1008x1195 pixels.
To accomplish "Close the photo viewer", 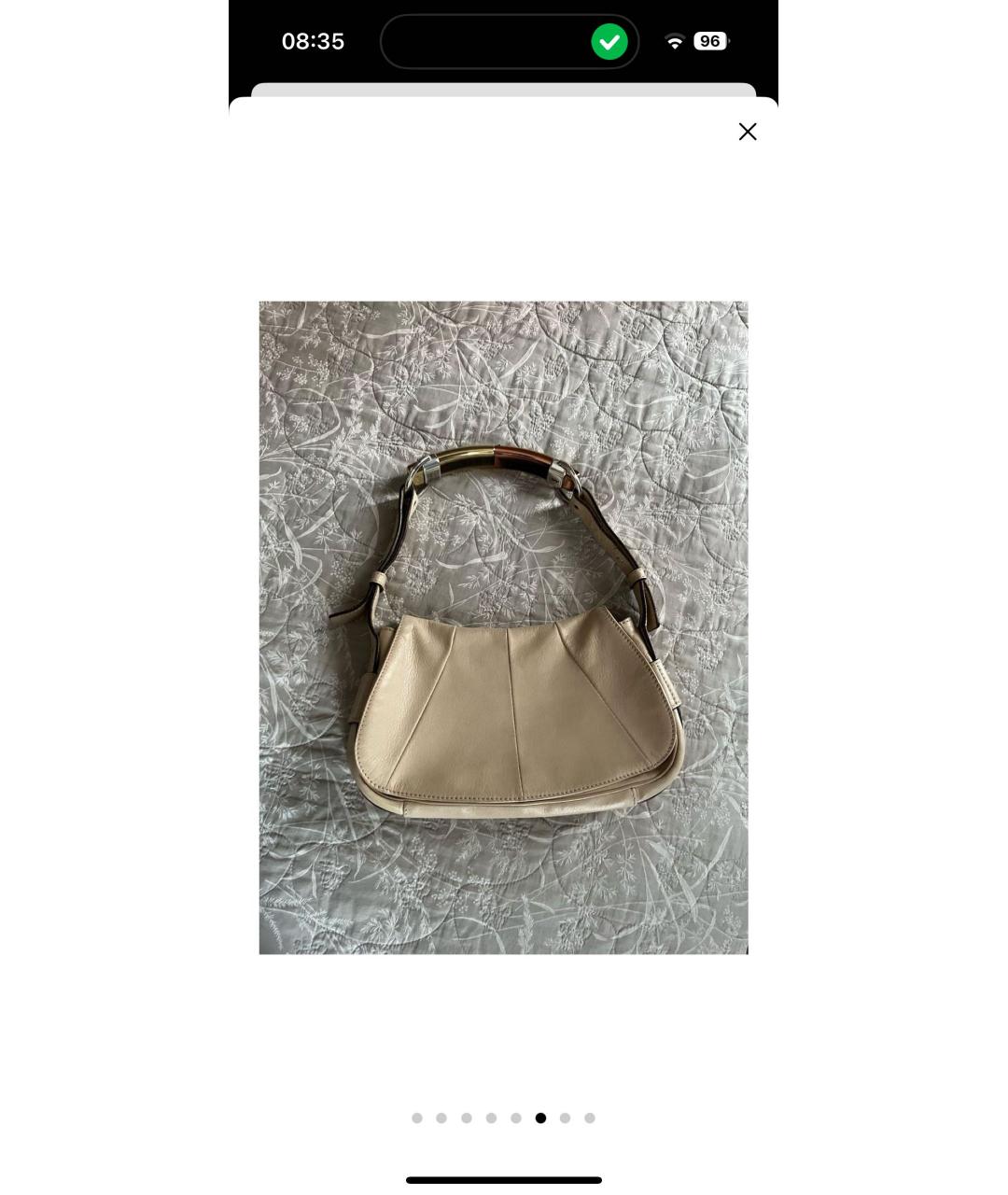I will pyautogui.click(x=747, y=132).
